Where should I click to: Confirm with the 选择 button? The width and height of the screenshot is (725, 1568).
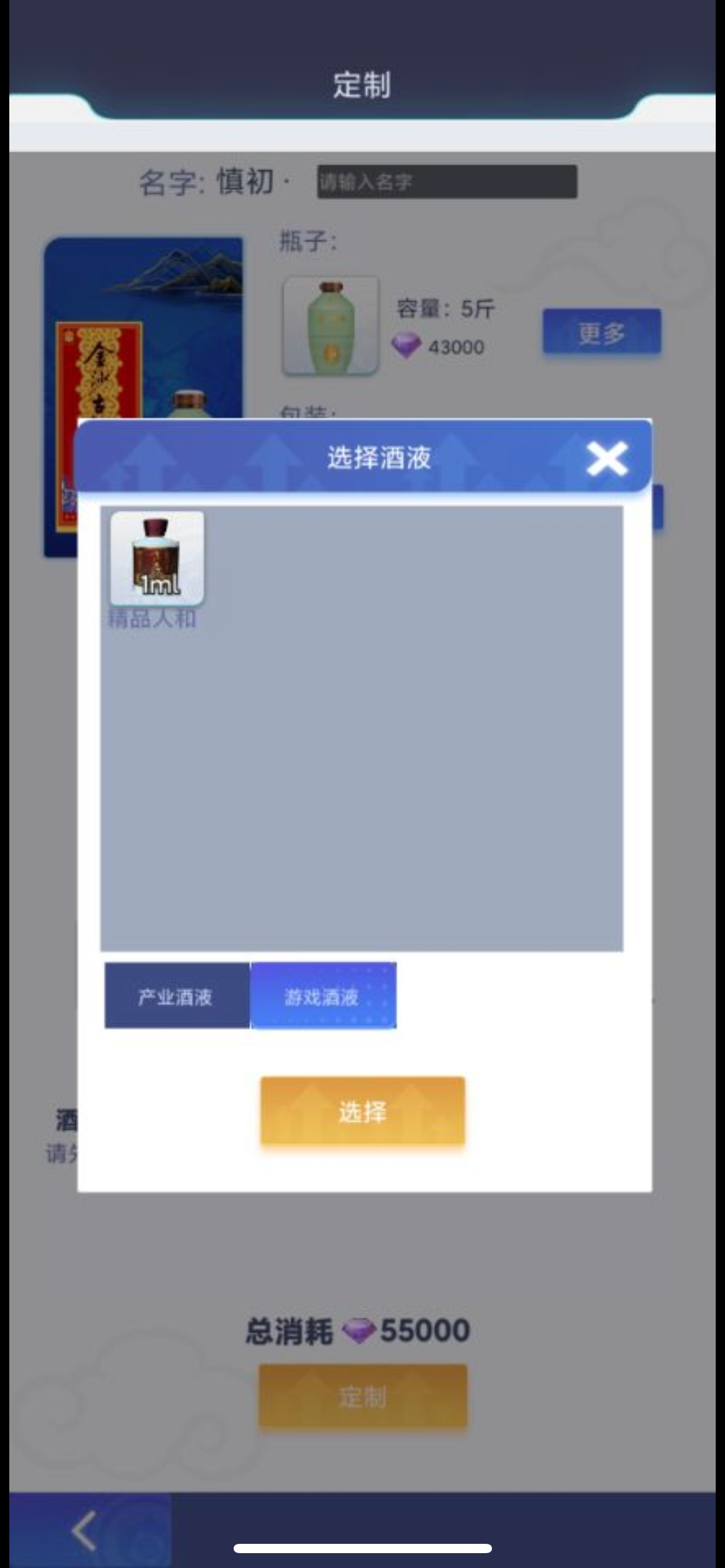click(x=362, y=1112)
